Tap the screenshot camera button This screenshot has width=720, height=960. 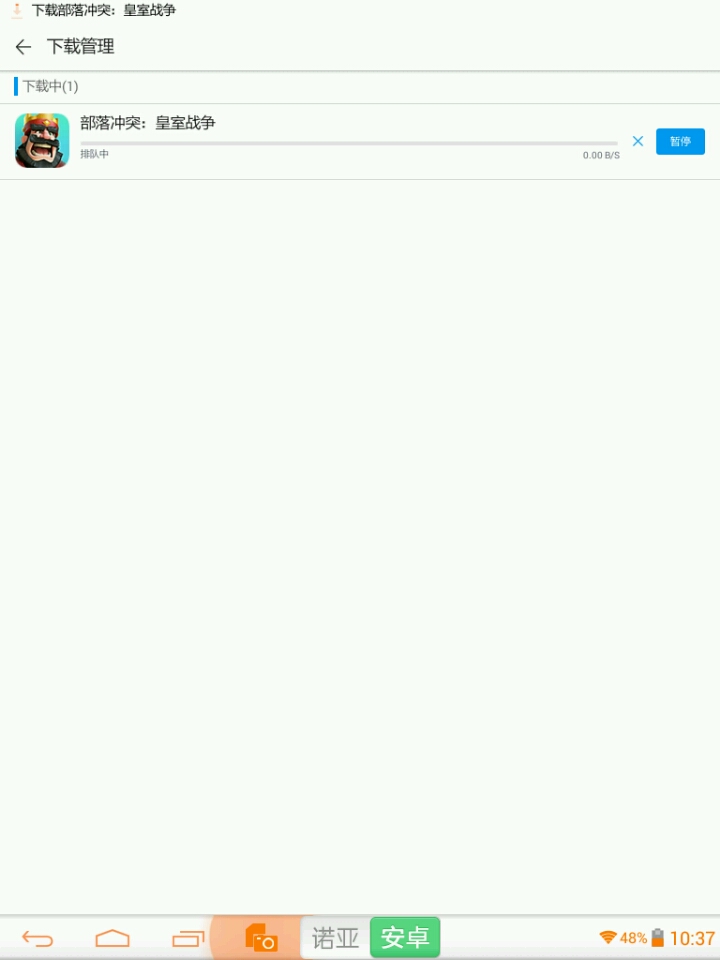[x=261, y=937]
